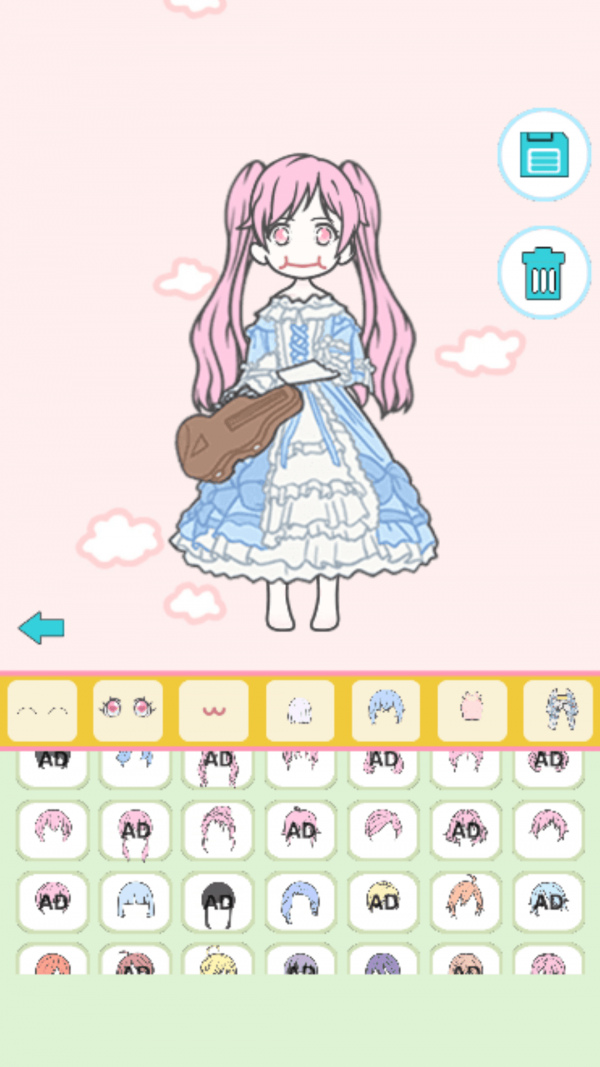Switch to the blue hairstyle category

pos(386,711)
